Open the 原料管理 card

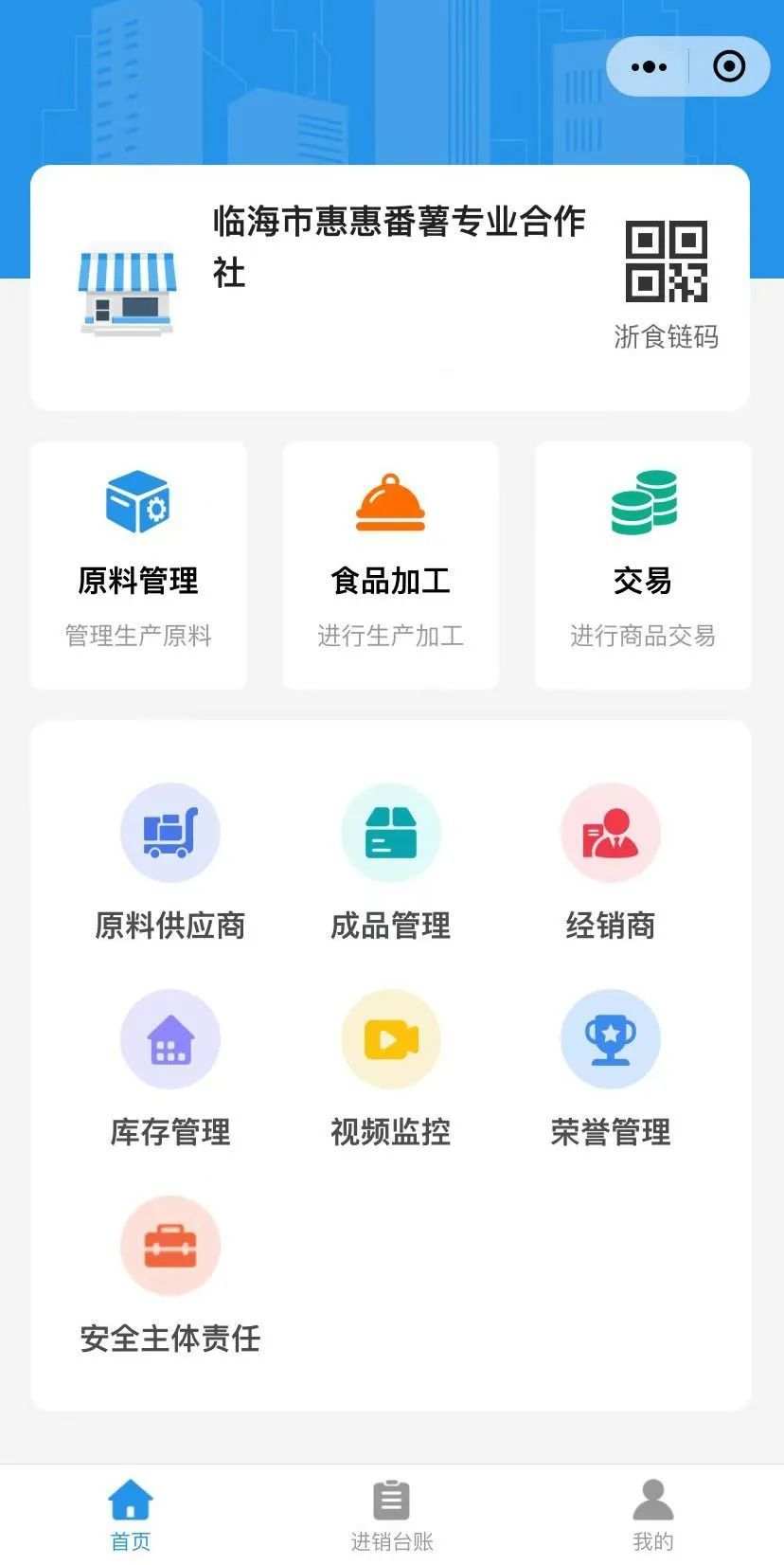(138, 565)
